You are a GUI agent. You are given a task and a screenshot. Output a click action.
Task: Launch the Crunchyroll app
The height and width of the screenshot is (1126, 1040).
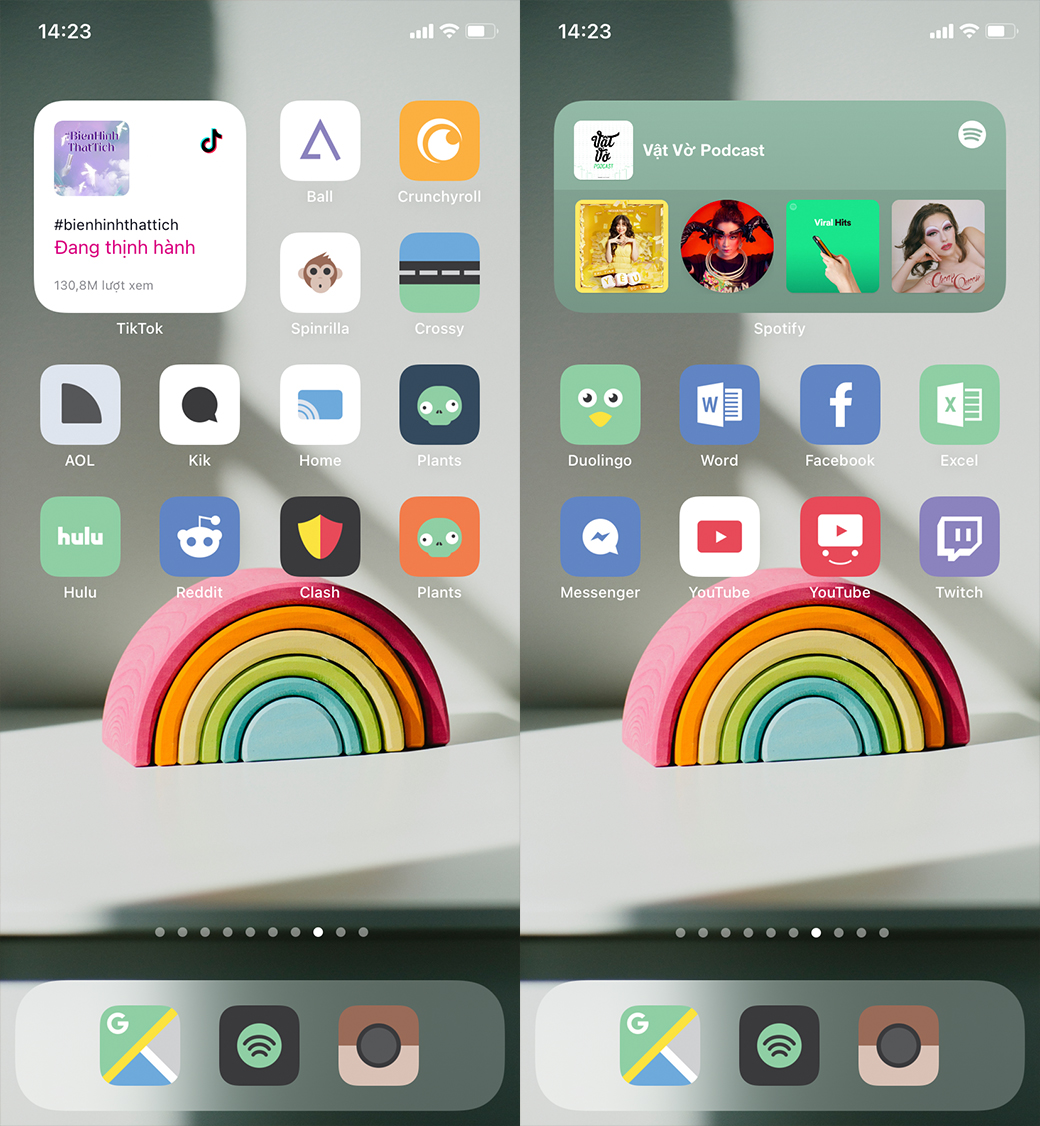point(439,141)
